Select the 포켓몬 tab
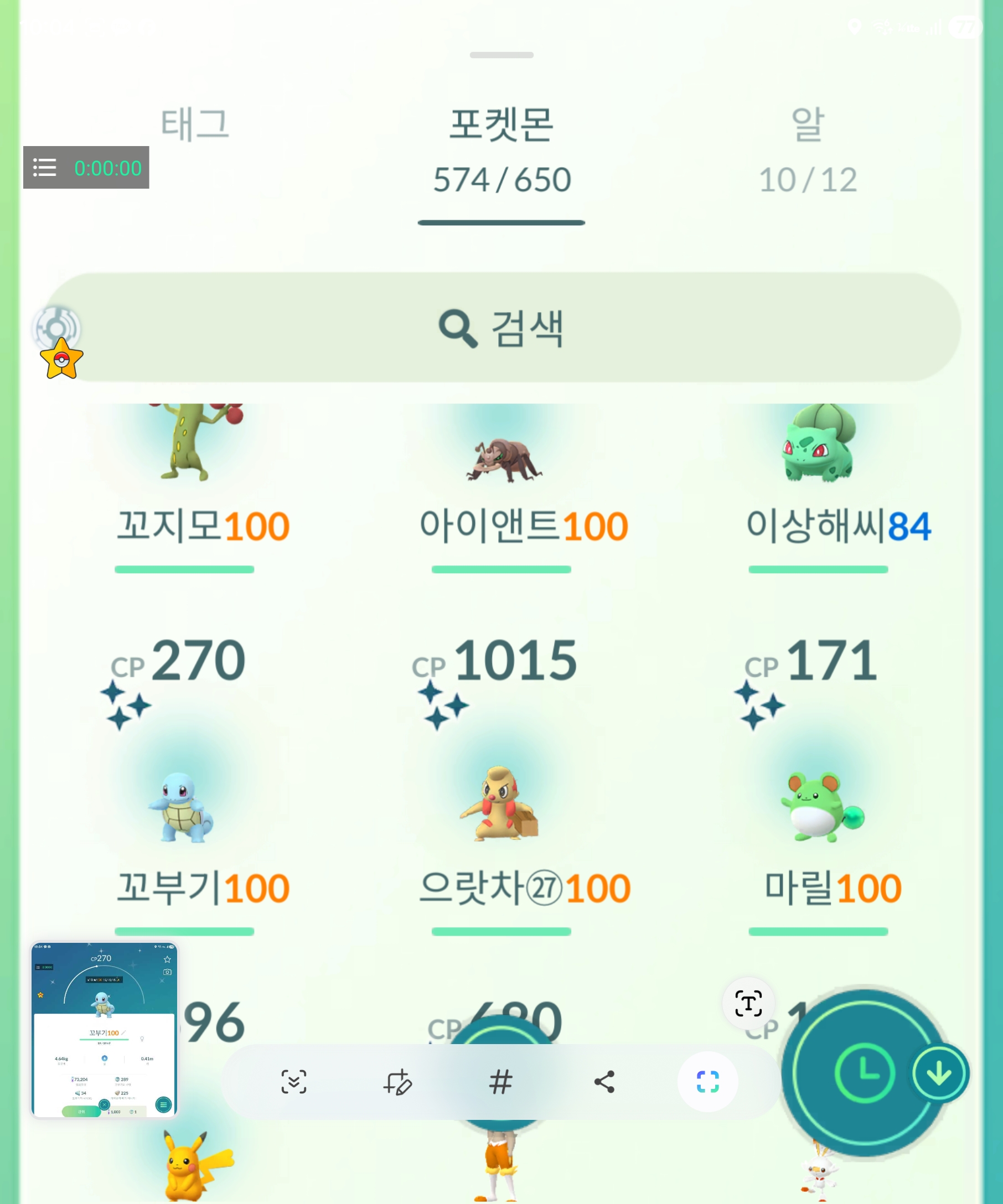 [x=501, y=150]
